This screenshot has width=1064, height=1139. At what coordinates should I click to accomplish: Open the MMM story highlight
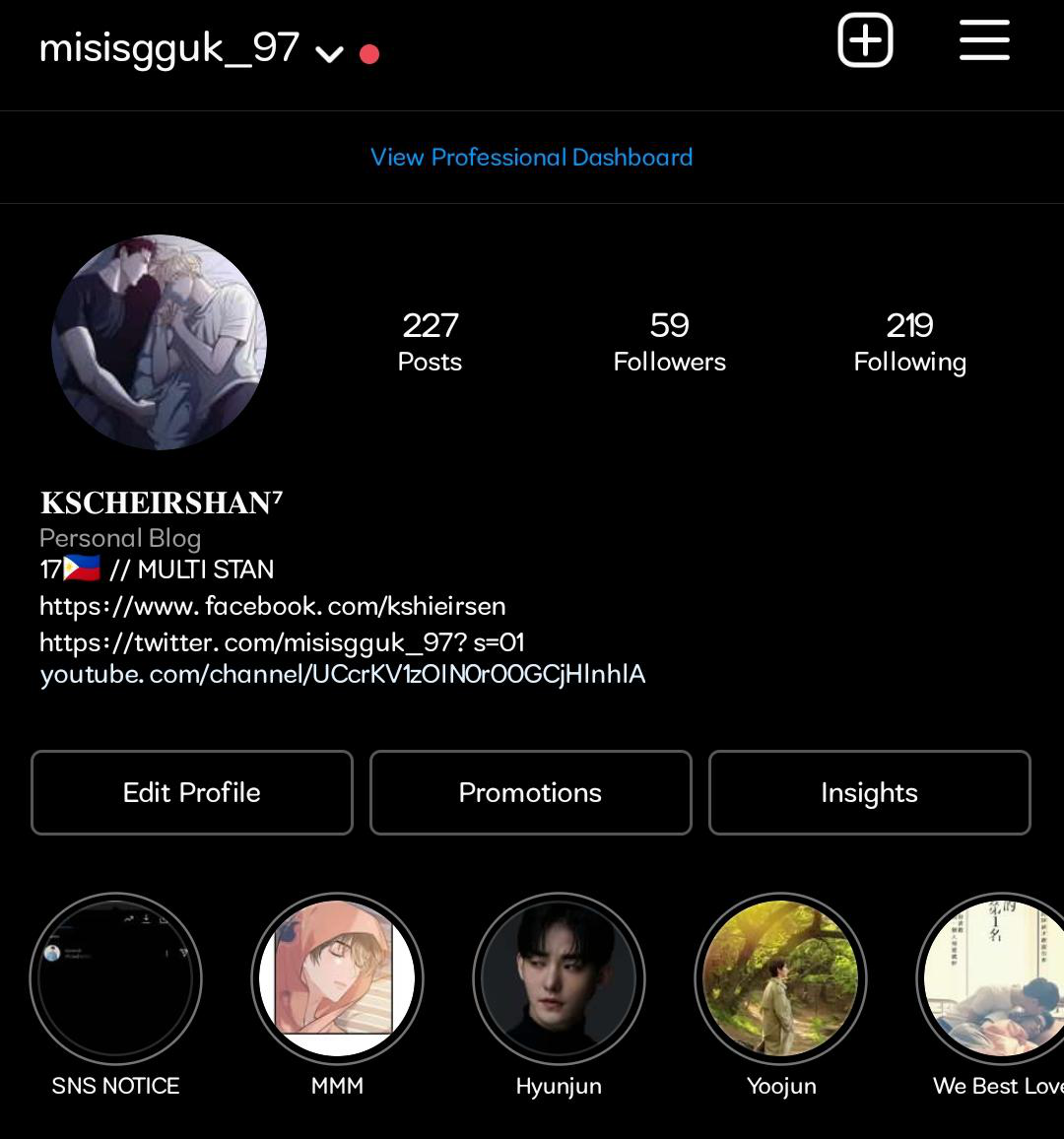tap(337, 978)
